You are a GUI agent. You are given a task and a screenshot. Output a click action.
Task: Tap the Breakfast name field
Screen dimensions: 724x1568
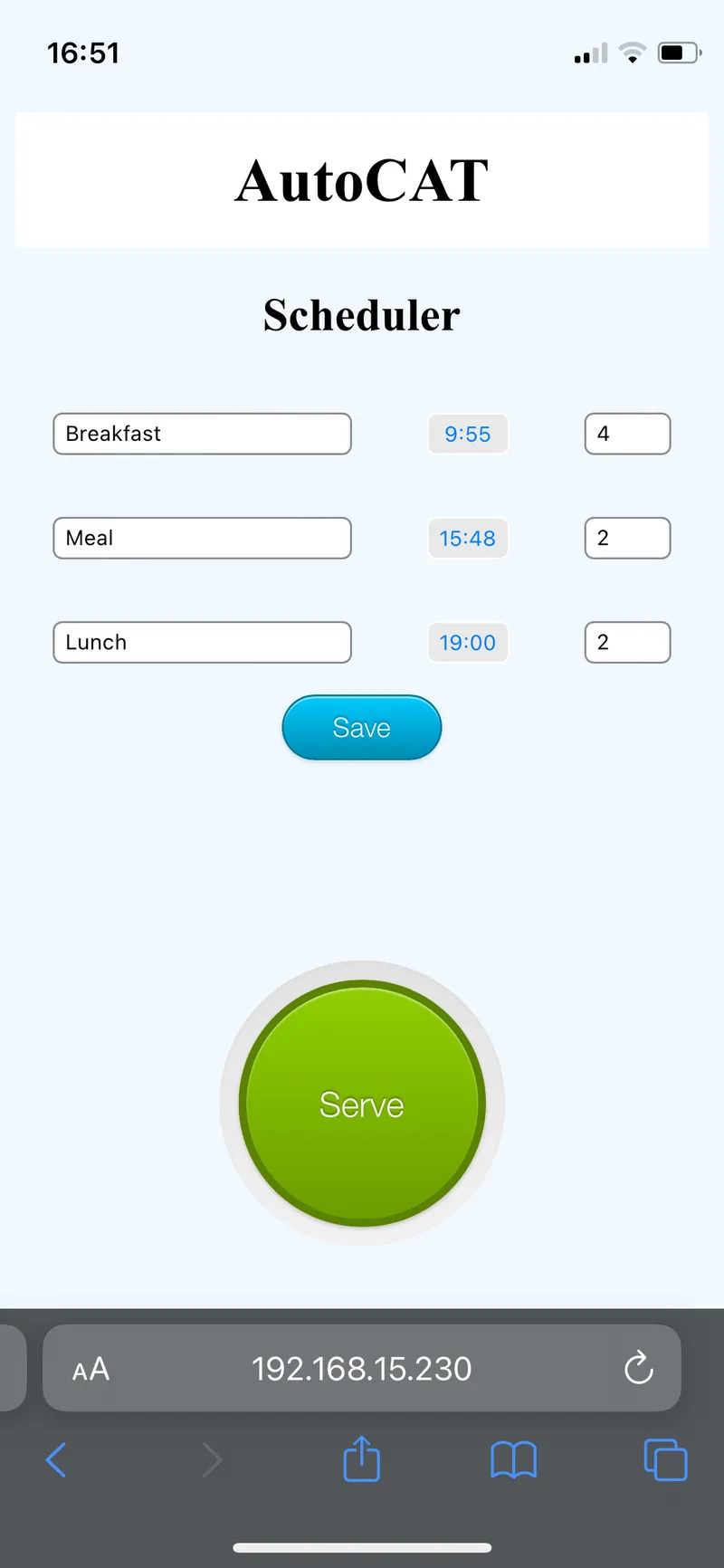(x=202, y=434)
